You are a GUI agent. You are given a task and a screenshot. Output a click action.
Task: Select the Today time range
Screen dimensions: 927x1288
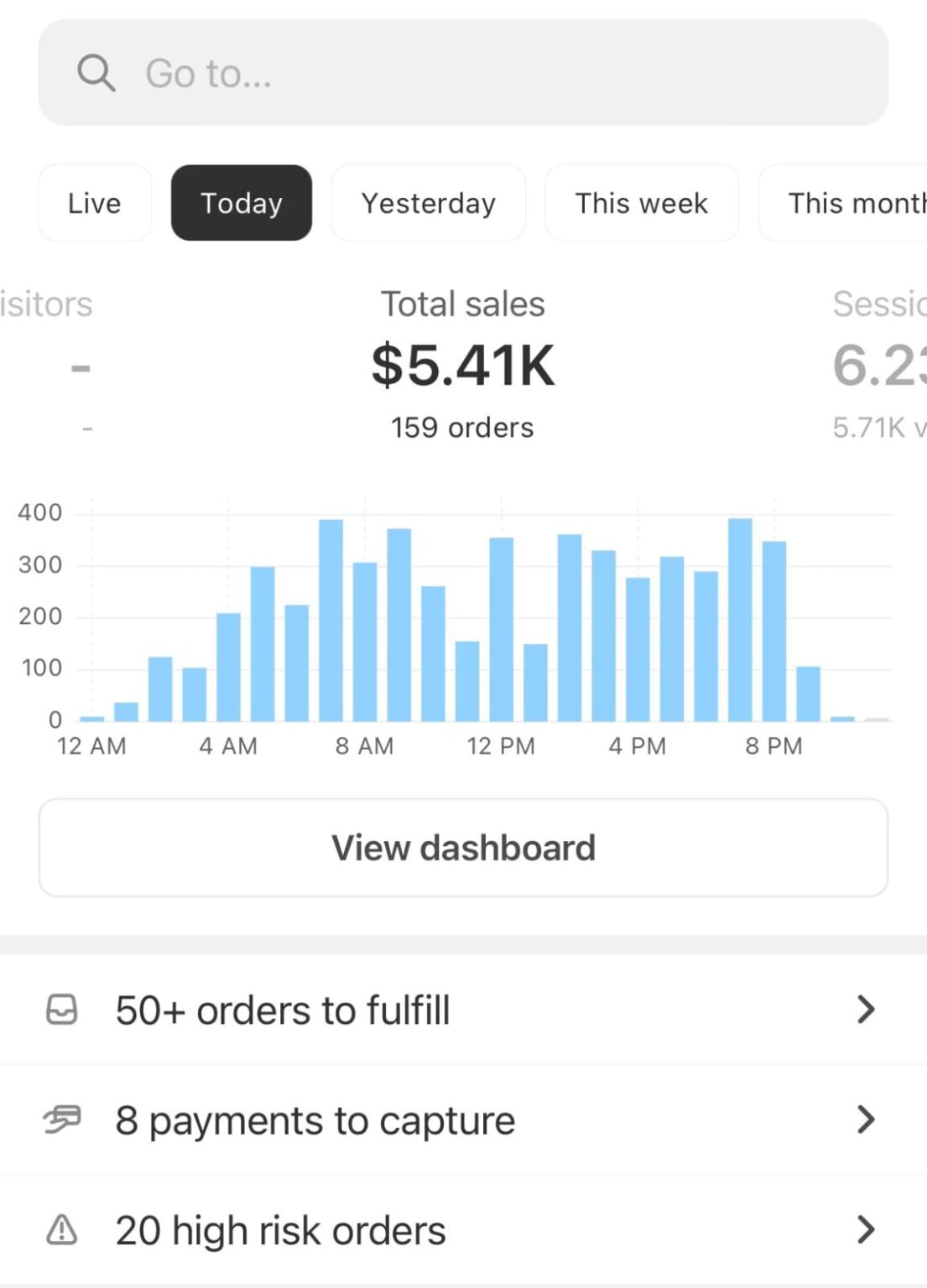pyautogui.click(x=242, y=203)
